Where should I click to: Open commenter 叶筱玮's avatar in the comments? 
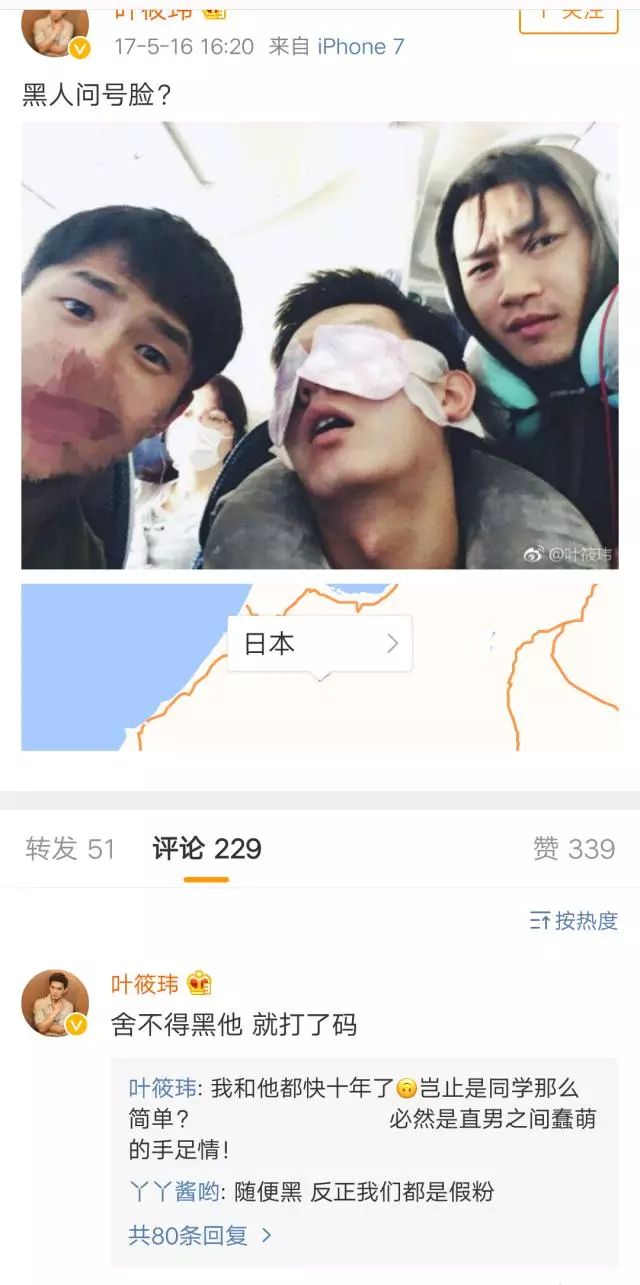pos(55,1003)
